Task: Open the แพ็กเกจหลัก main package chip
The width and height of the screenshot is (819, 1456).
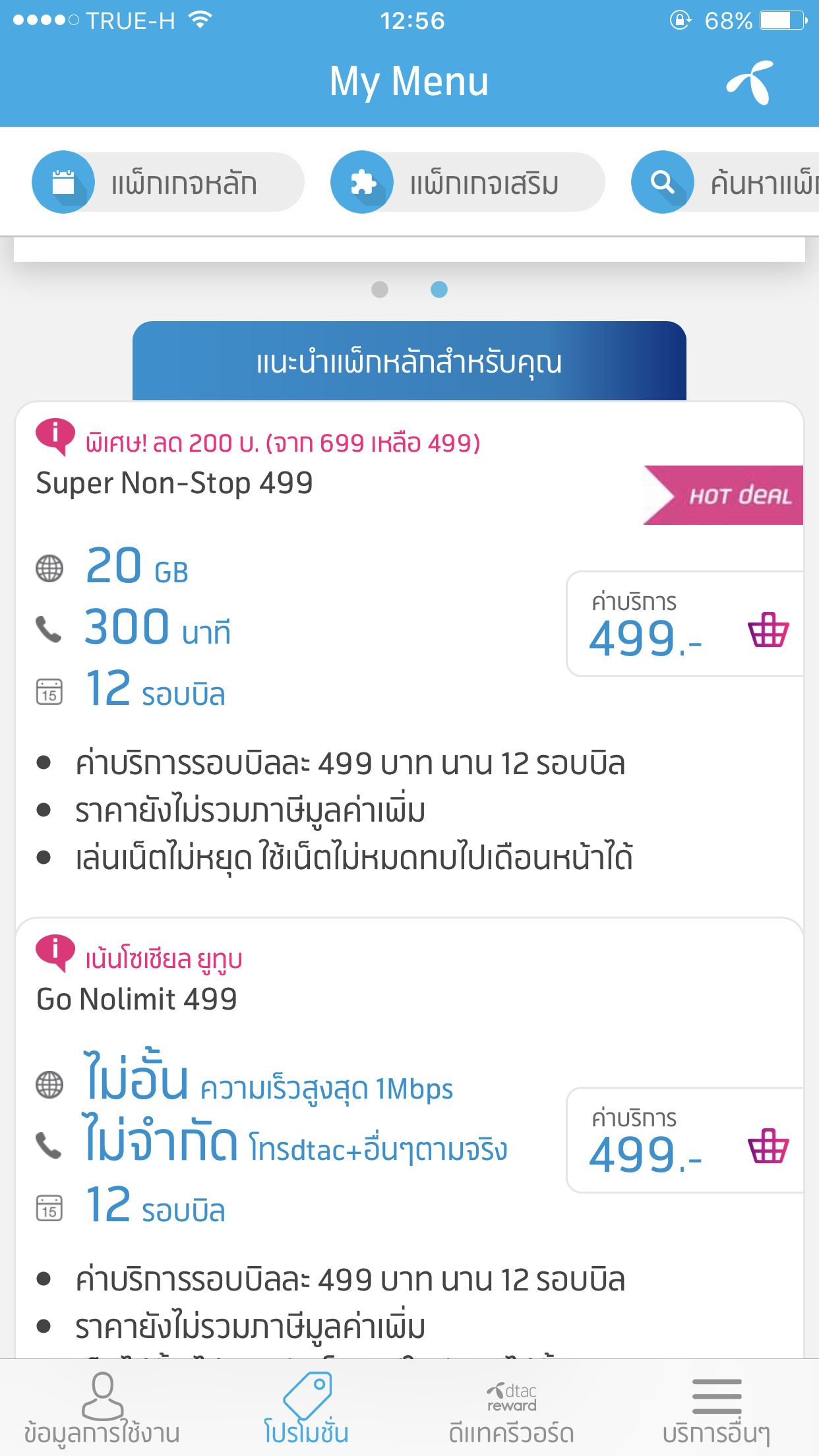Action: tap(168, 182)
